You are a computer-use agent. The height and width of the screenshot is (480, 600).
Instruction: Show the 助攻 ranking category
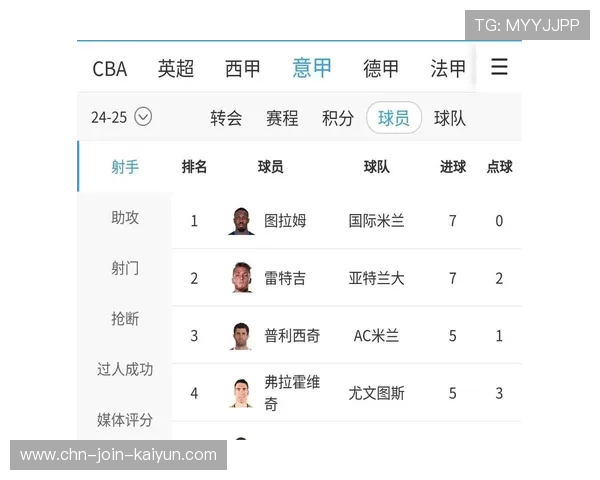(x=125, y=217)
